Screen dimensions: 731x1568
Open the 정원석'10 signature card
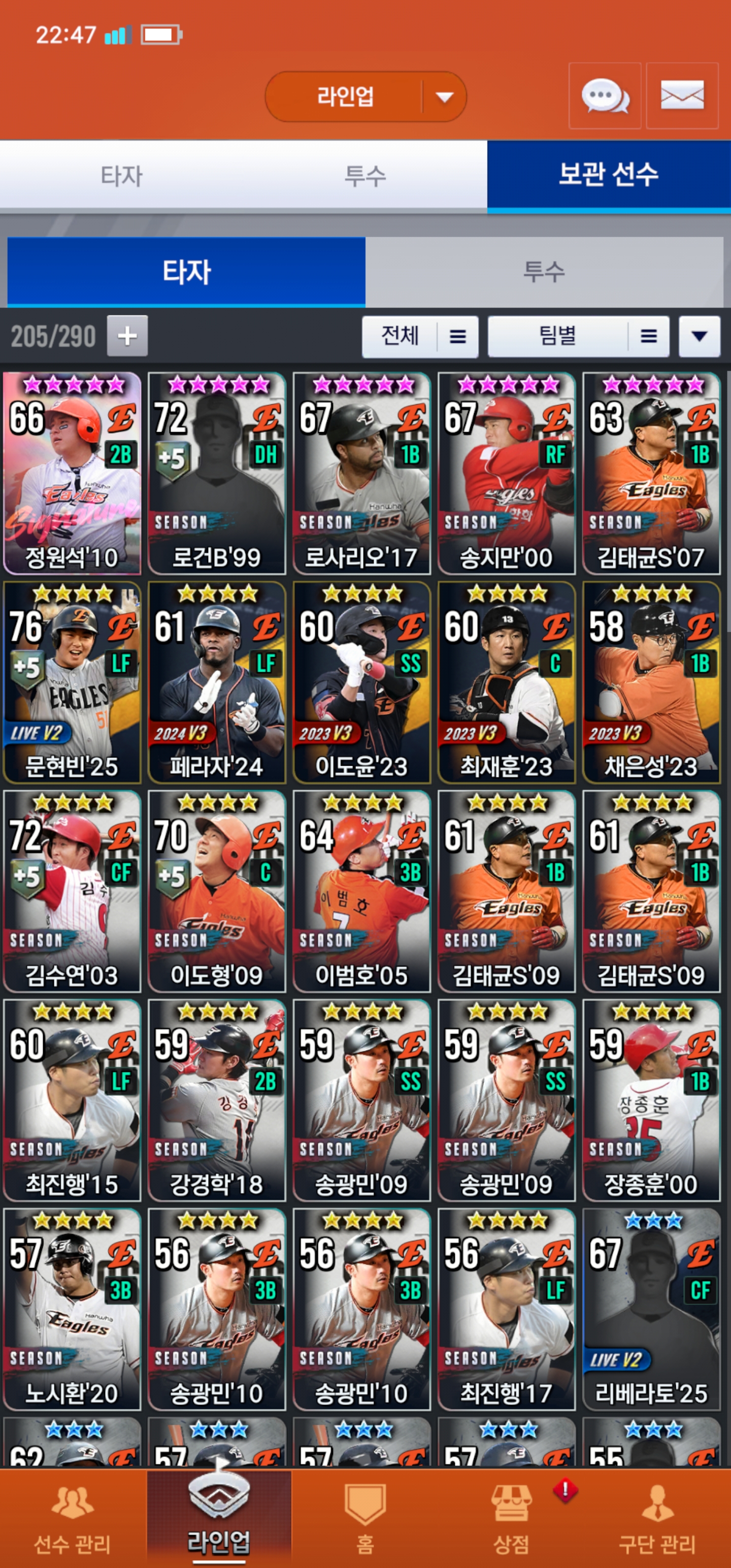(x=72, y=474)
